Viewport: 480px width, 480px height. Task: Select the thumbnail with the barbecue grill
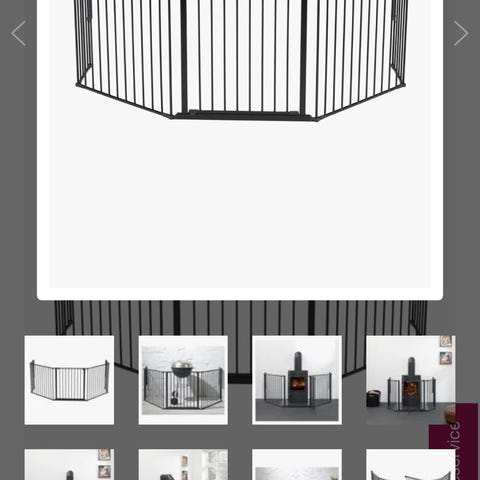pyautogui.click(x=183, y=380)
